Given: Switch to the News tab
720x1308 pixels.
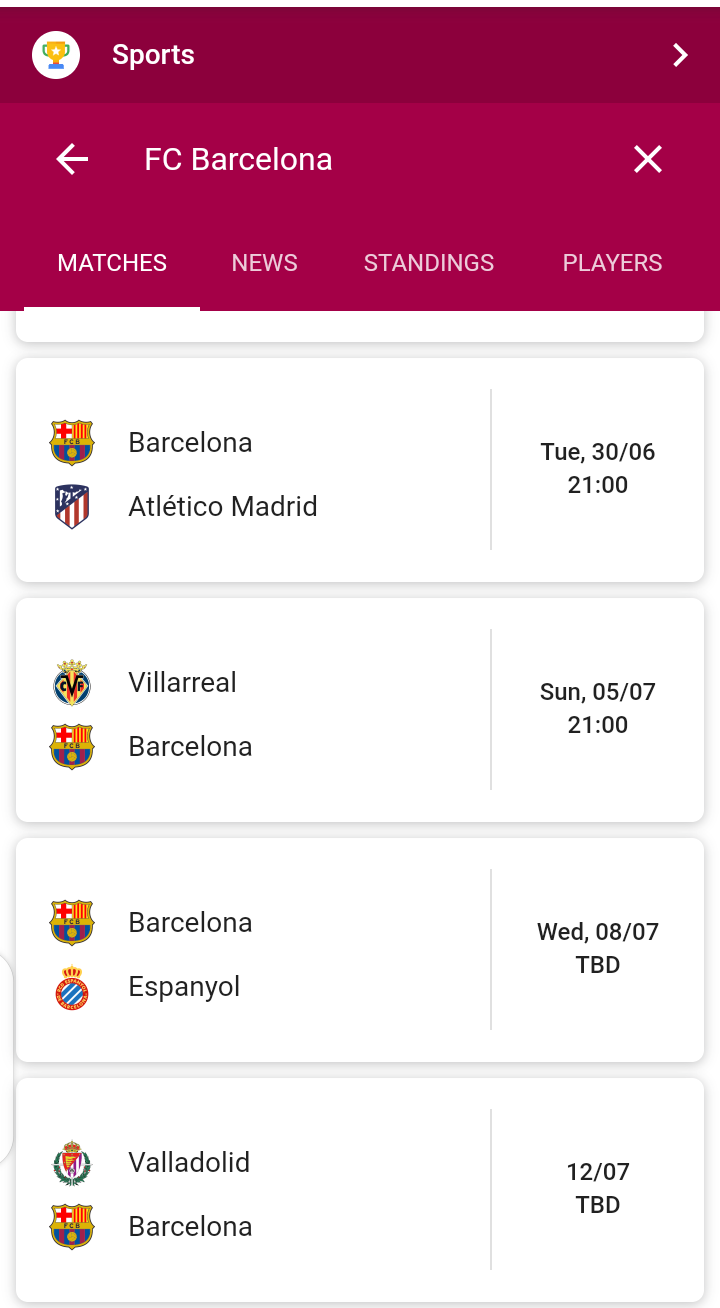Looking at the screenshot, I should pos(264,263).
